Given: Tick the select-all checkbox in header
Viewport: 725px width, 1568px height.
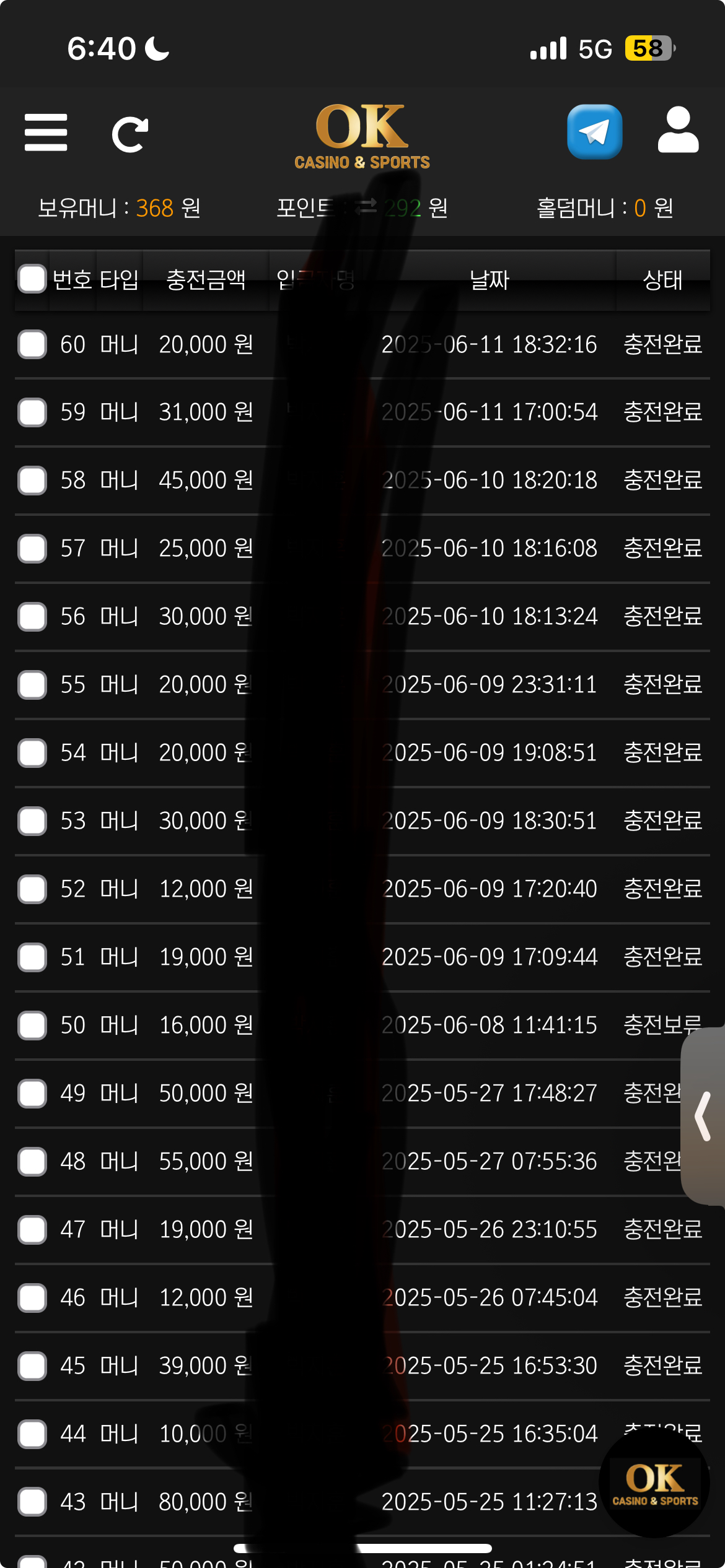Looking at the screenshot, I should pos(32,279).
